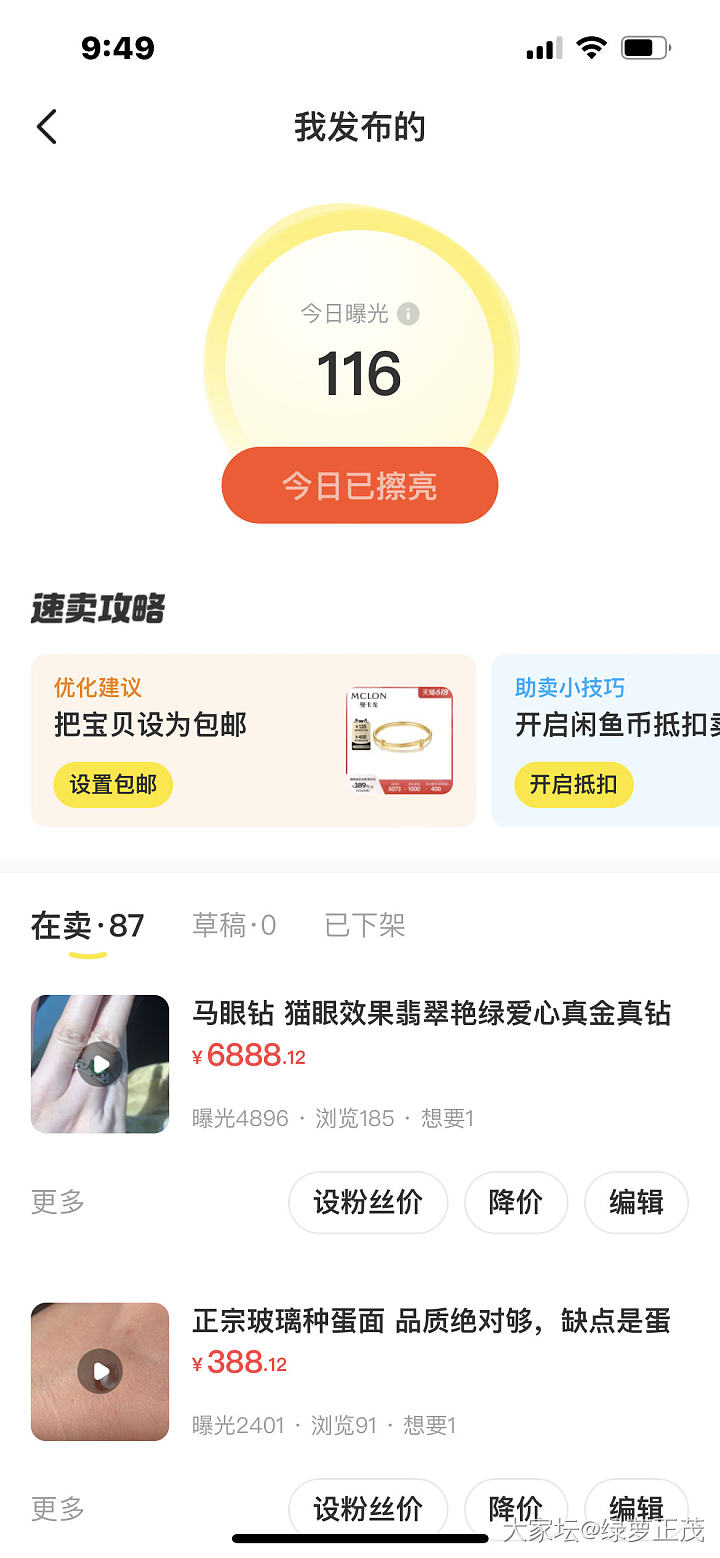720x1558 pixels.
Task: Switch to the 草稿 tab
Action: click(234, 926)
